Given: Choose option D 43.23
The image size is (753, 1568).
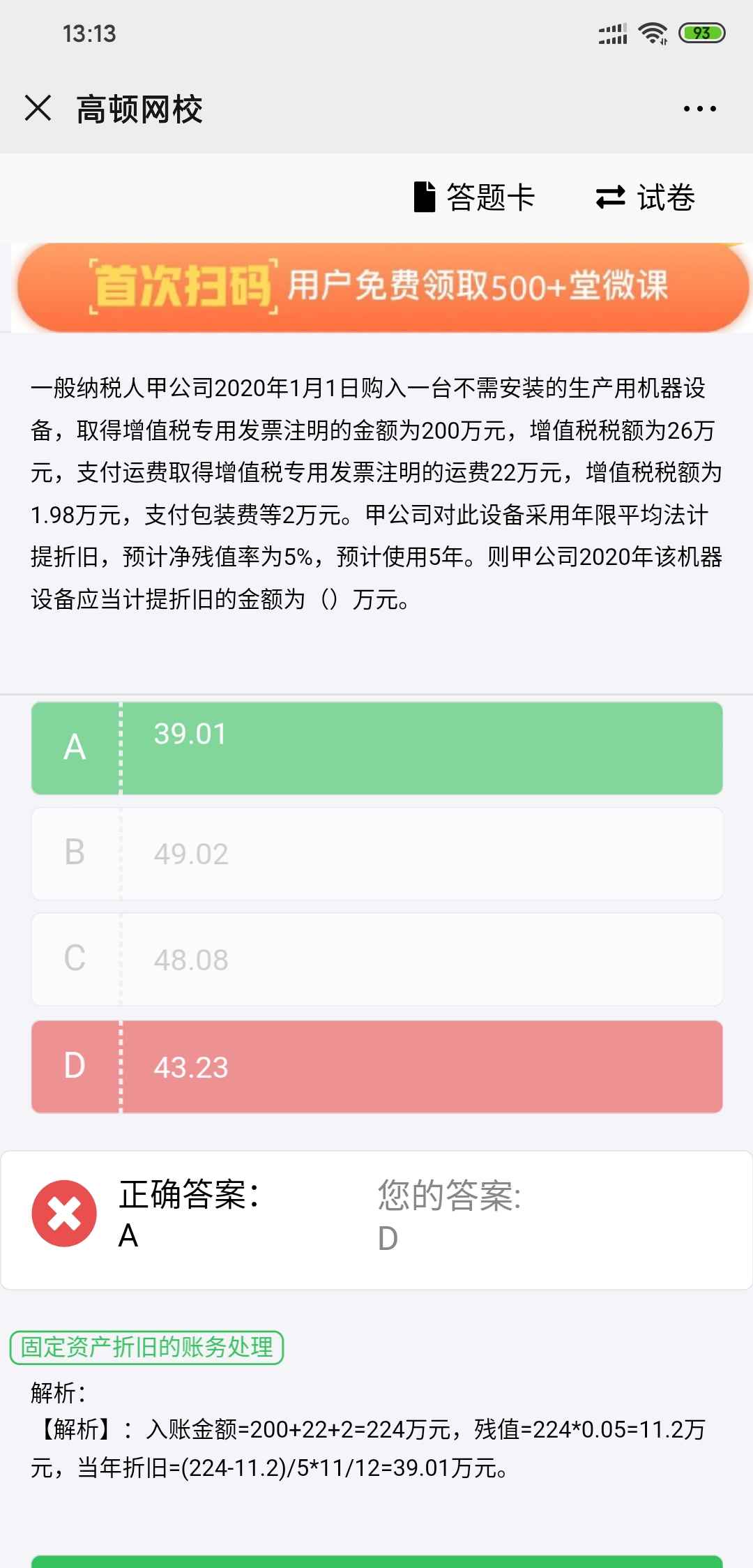Looking at the screenshot, I should 376,1066.
